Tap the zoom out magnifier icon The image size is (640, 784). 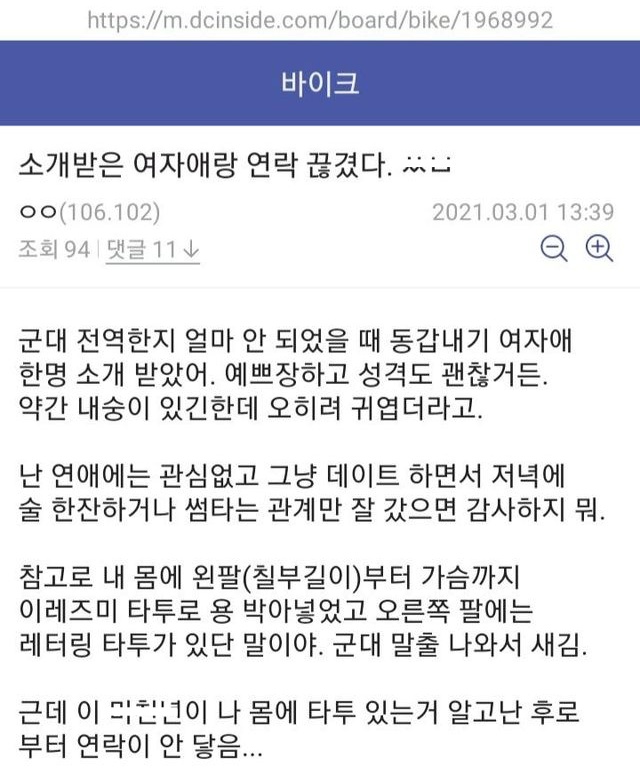point(553,249)
